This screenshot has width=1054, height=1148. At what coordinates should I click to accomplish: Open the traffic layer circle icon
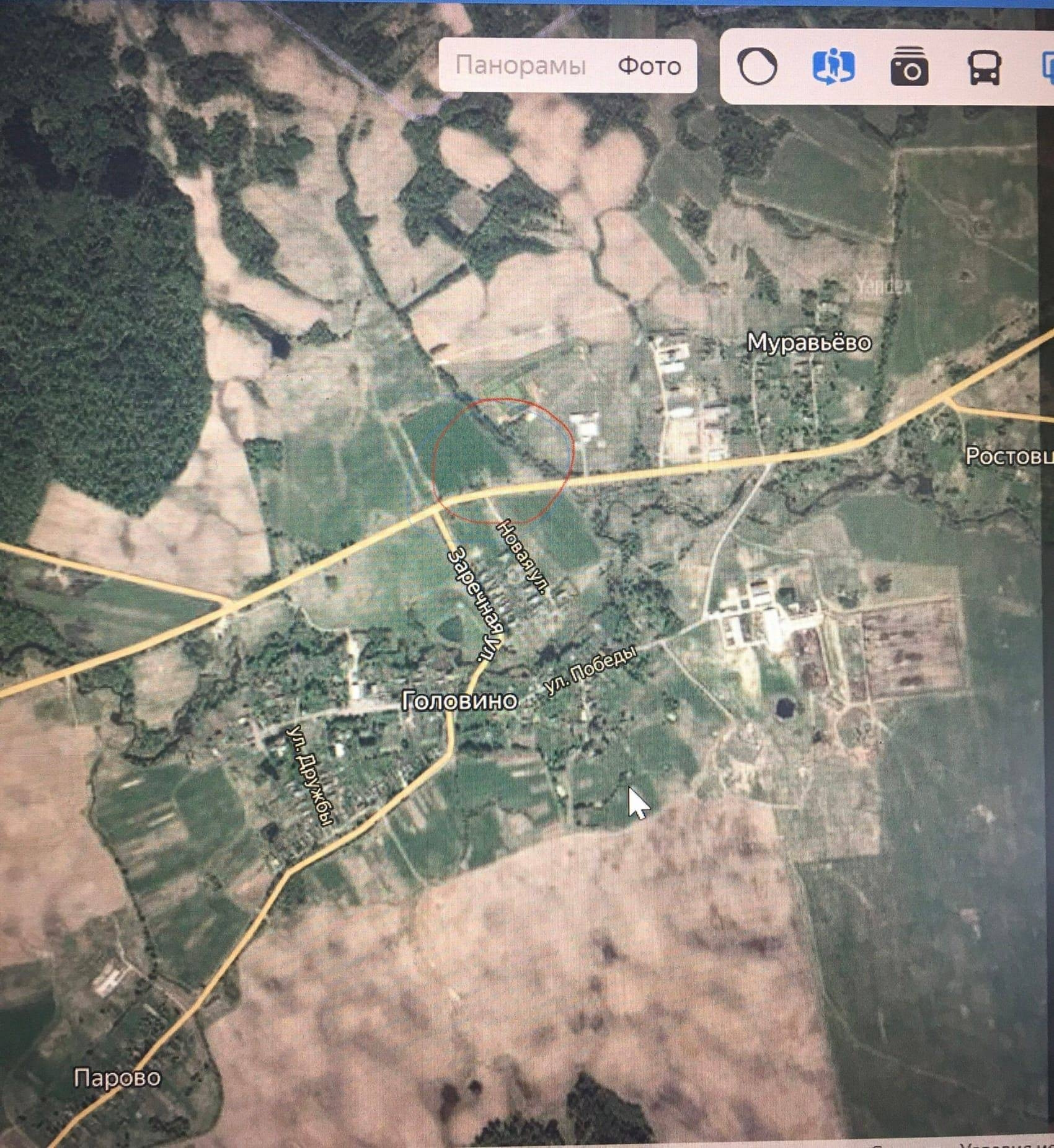click(757, 66)
